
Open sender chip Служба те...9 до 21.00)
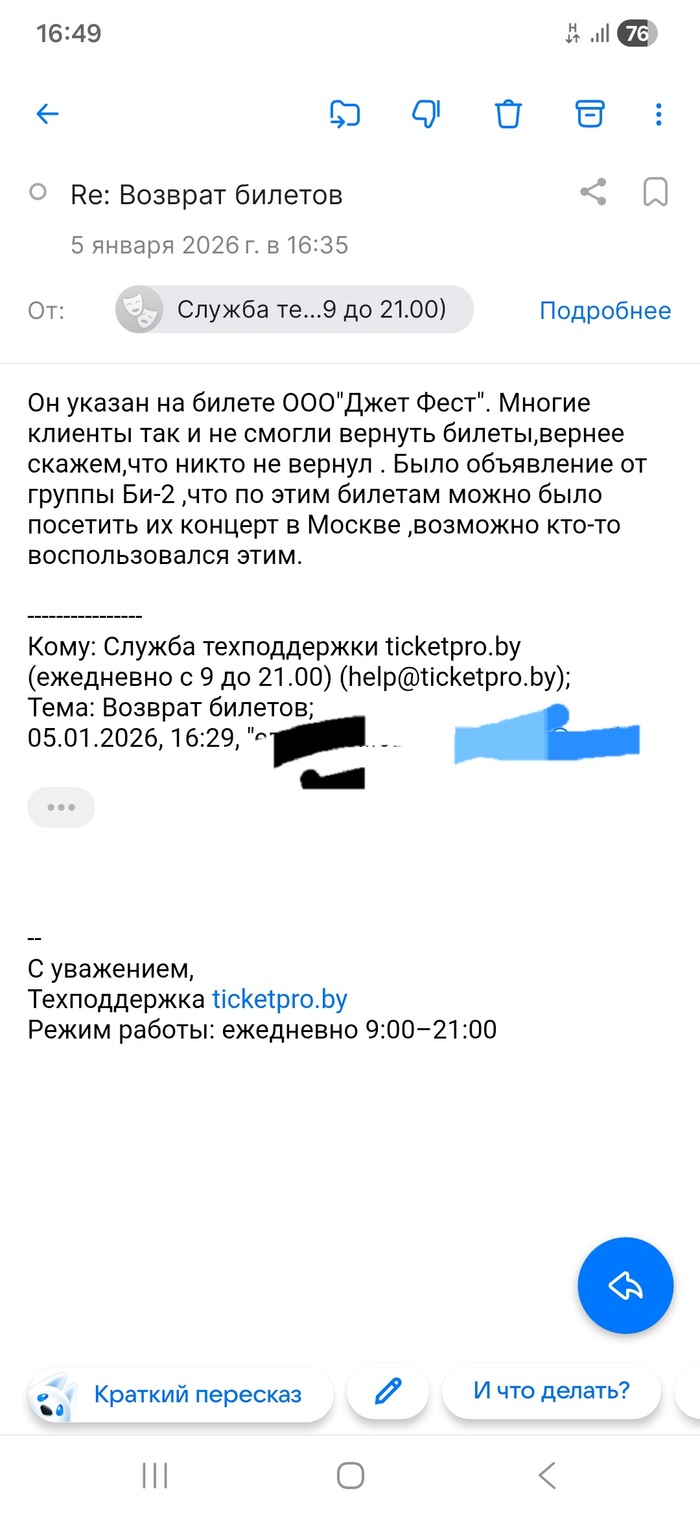[x=294, y=310]
